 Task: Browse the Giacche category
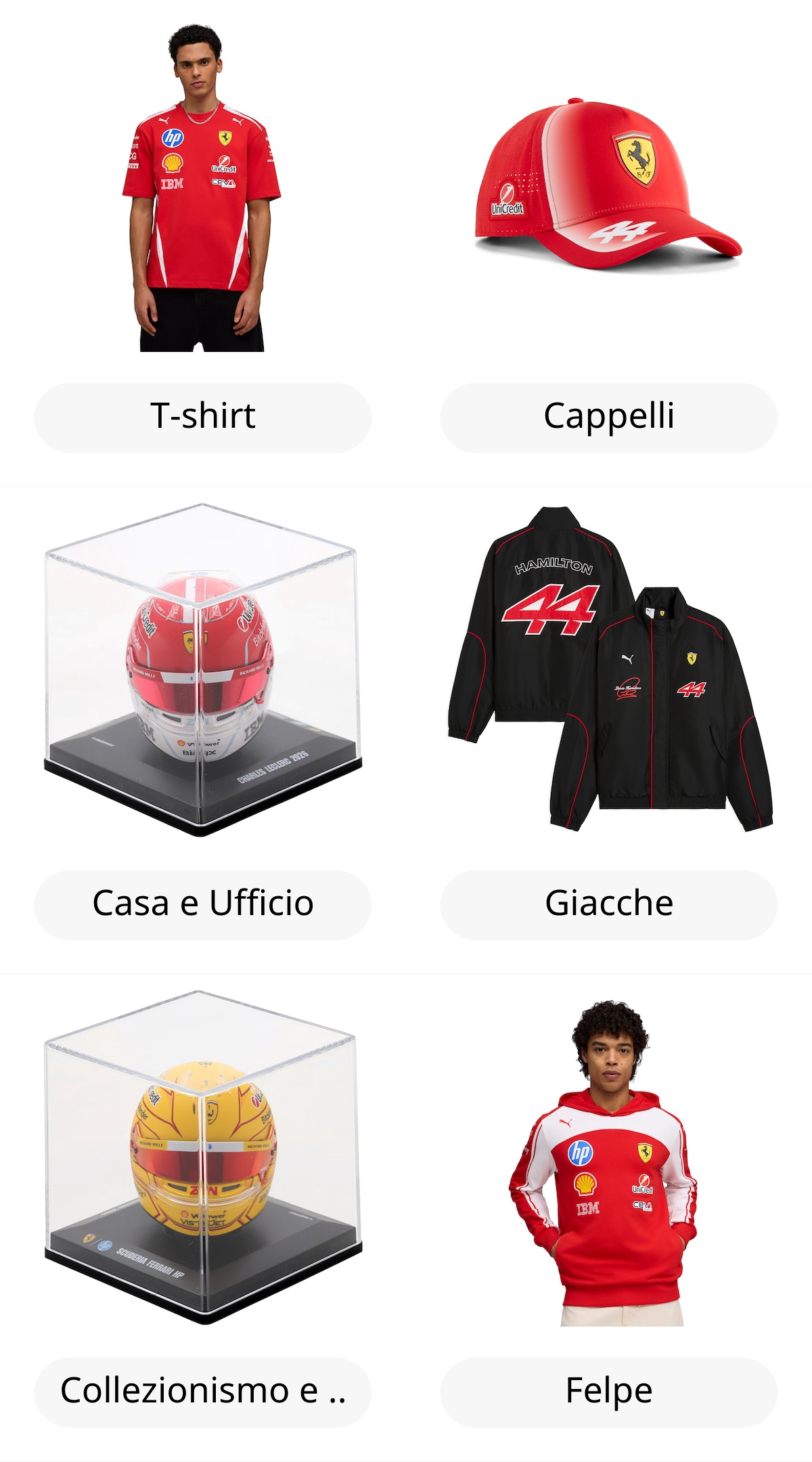(609, 905)
